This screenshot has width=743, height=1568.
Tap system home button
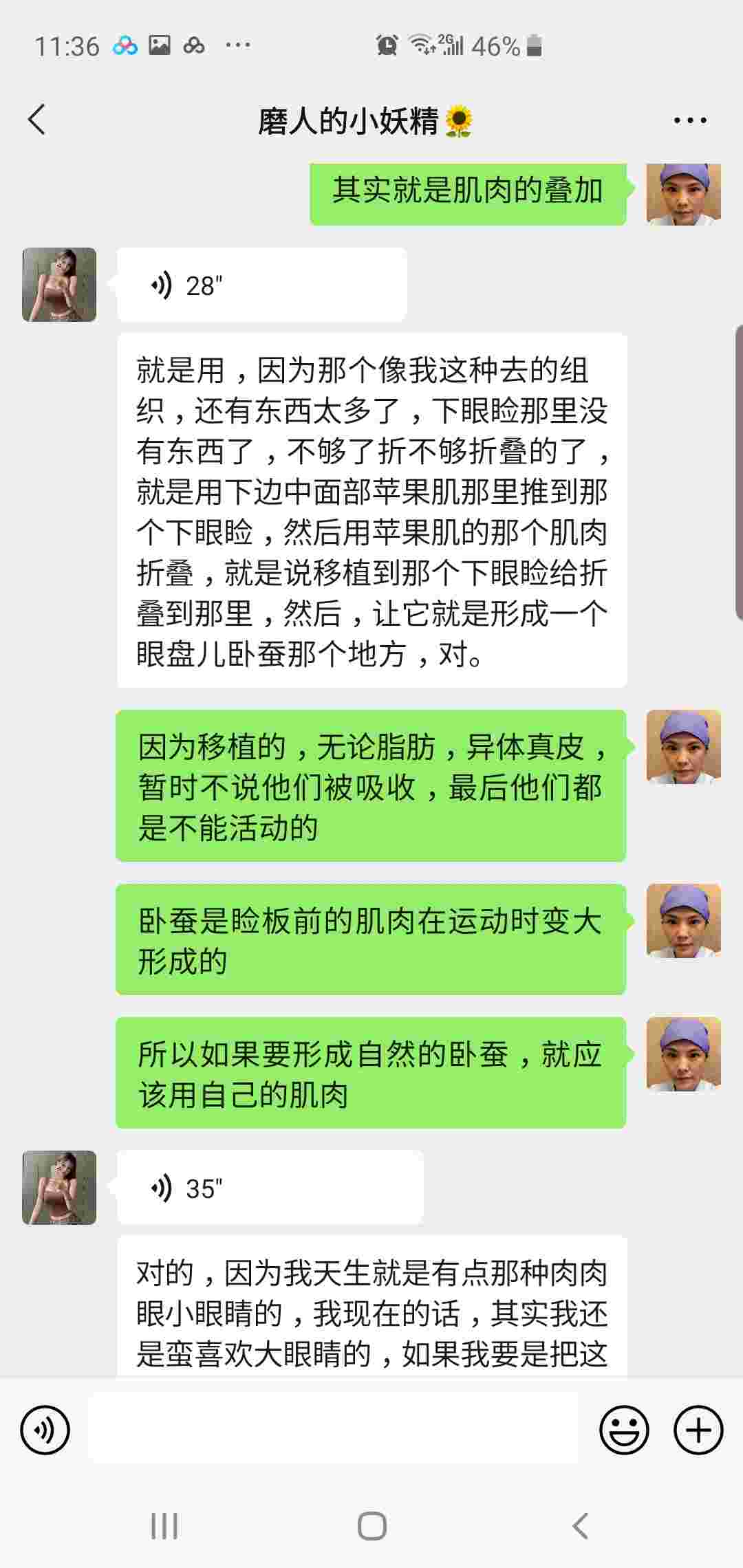click(x=371, y=1526)
